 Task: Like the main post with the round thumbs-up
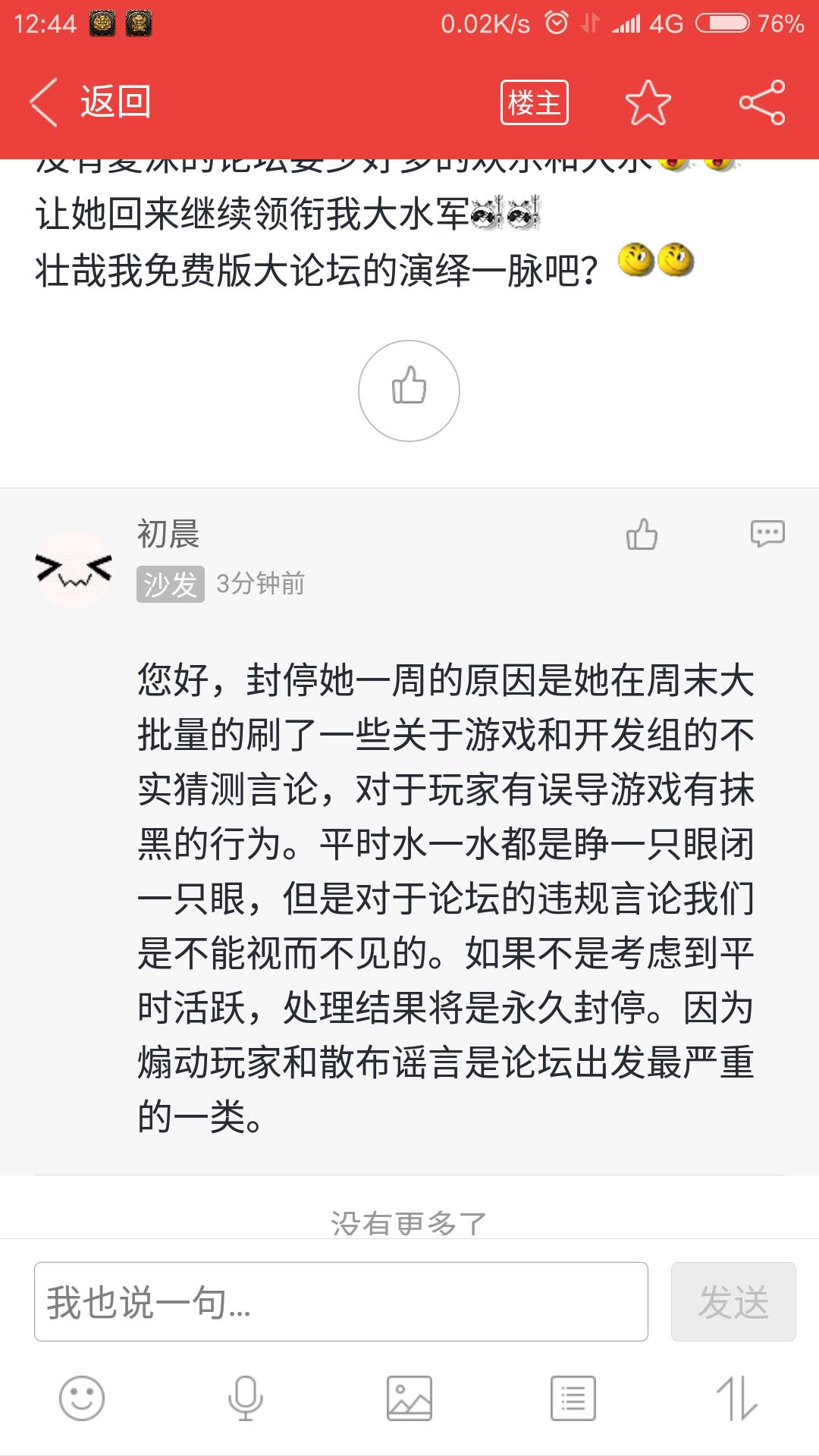[x=409, y=391]
